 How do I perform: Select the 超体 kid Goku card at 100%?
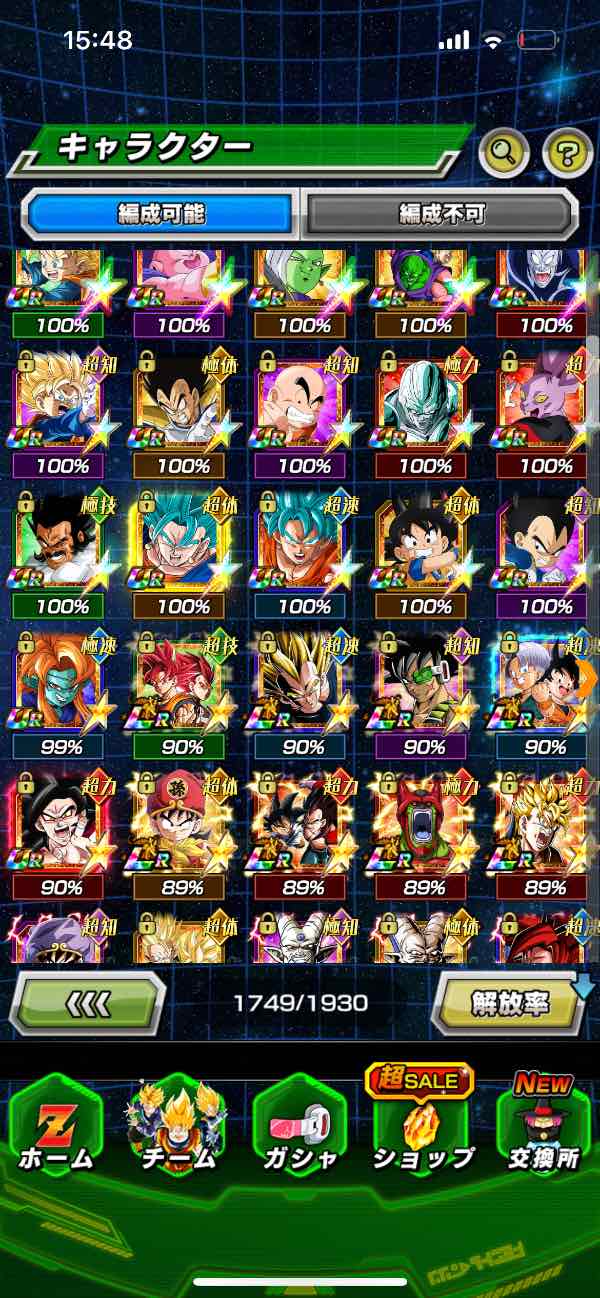coord(425,542)
